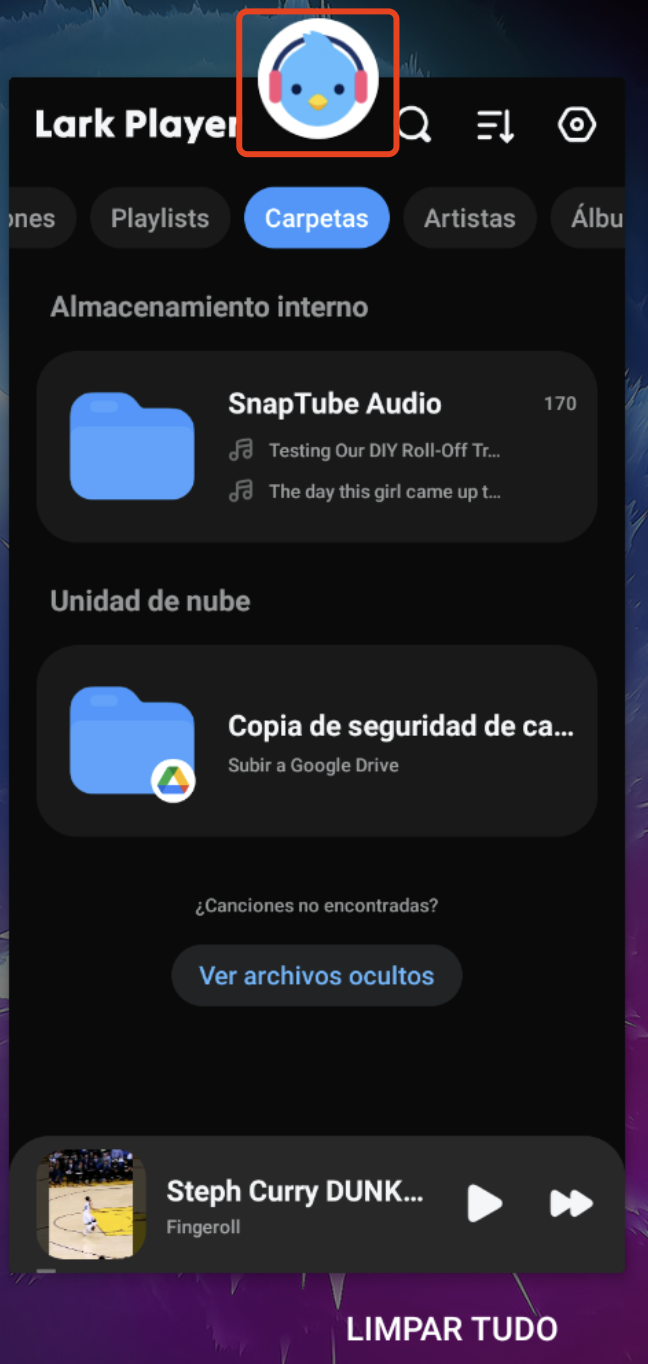The width and height of the screenshot is (648, 1364).
Task: Select the Carpetas tab
Action: tap(316, 218)
